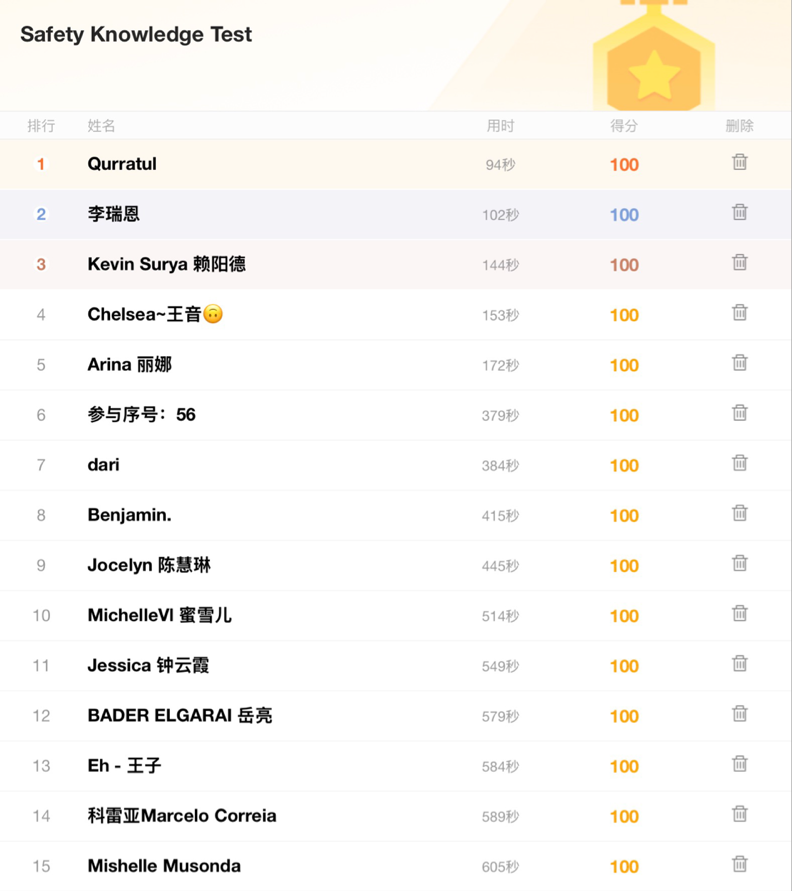Delete Mishelle Musonda's result
Viewport: 792px width, 891px height.
(740, 863)
